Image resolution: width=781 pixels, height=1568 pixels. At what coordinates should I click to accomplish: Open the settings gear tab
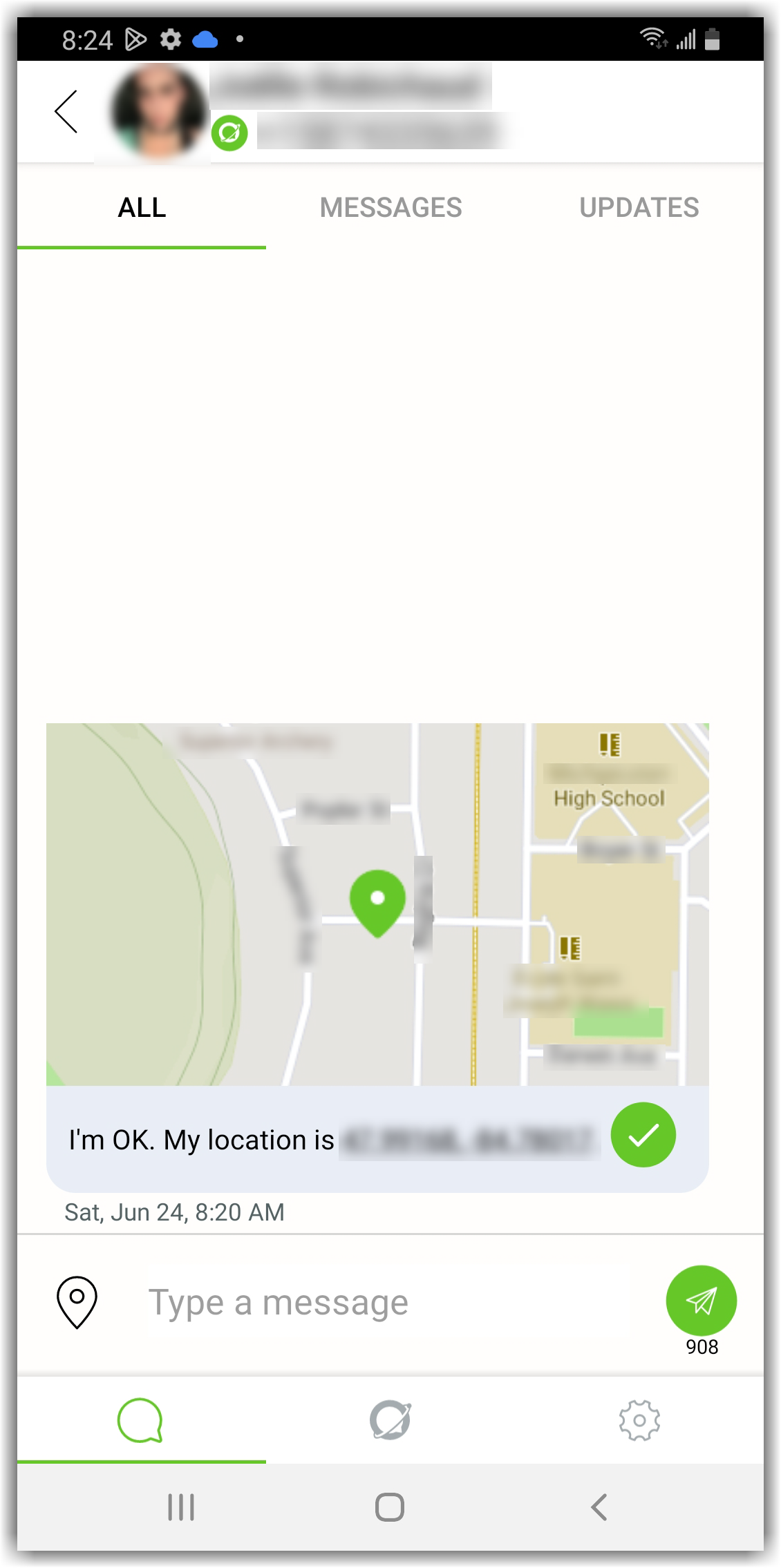click(x=639, y=1421)
